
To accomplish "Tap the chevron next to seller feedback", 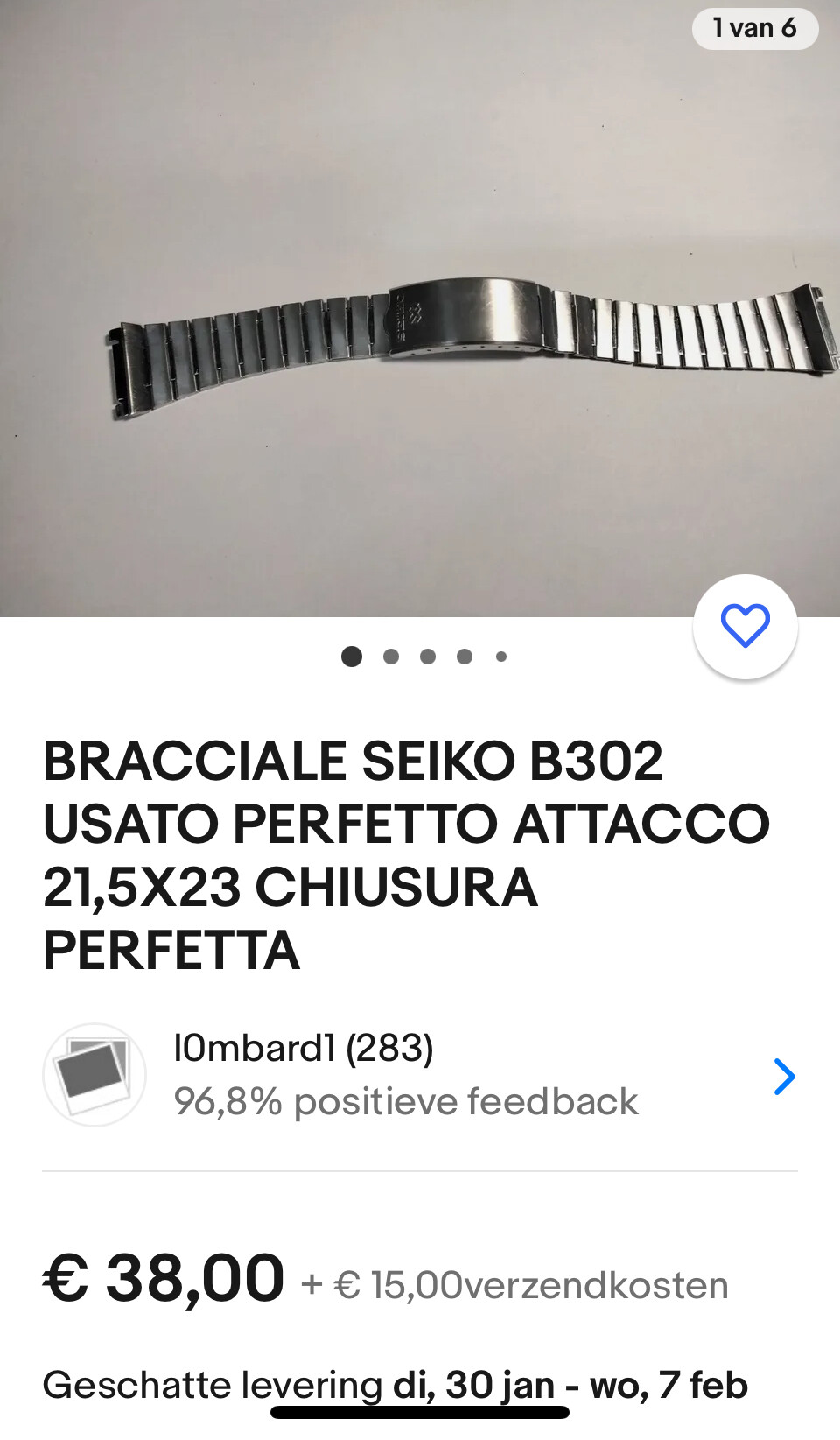I will tap(784, 1077).
